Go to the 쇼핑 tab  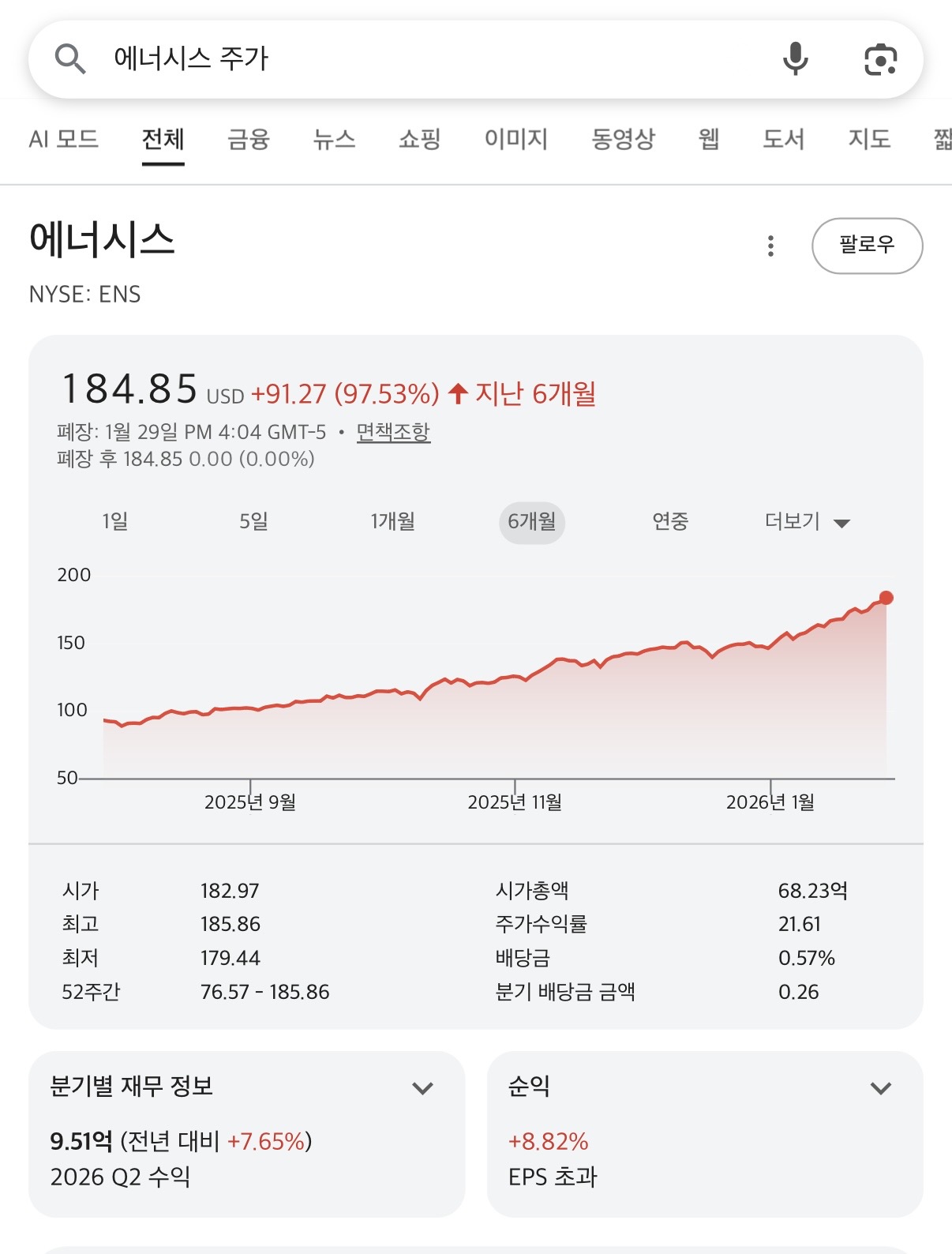[x=419, y=140]
